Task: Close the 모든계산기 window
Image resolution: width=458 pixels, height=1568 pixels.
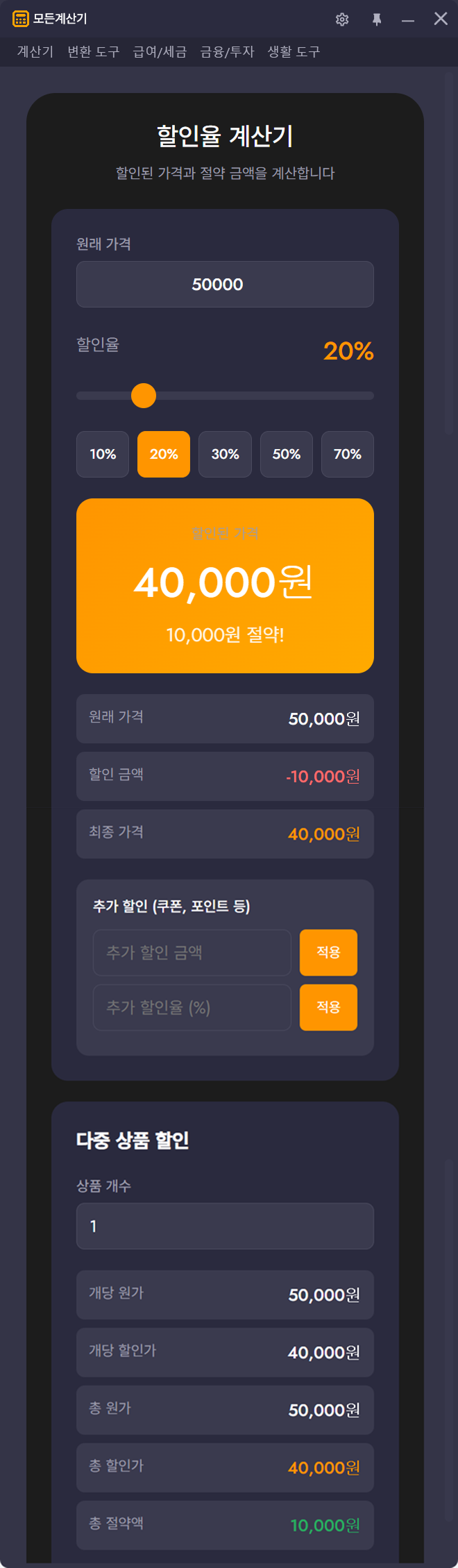Action: [441, 19]
